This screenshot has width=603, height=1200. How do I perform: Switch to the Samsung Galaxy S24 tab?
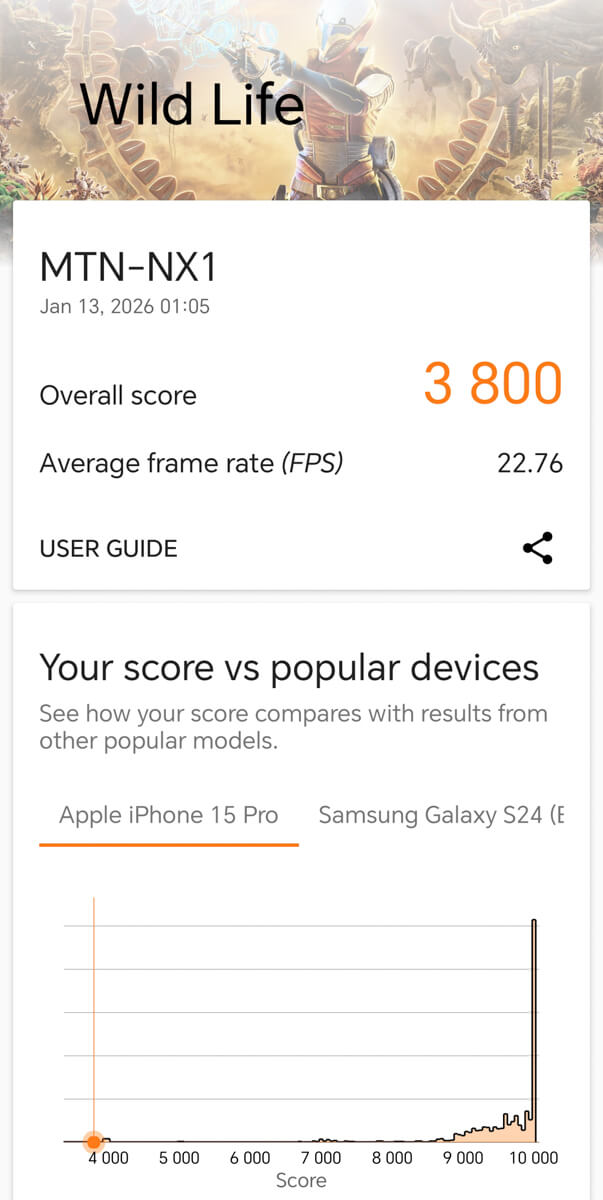coord(442,814)
